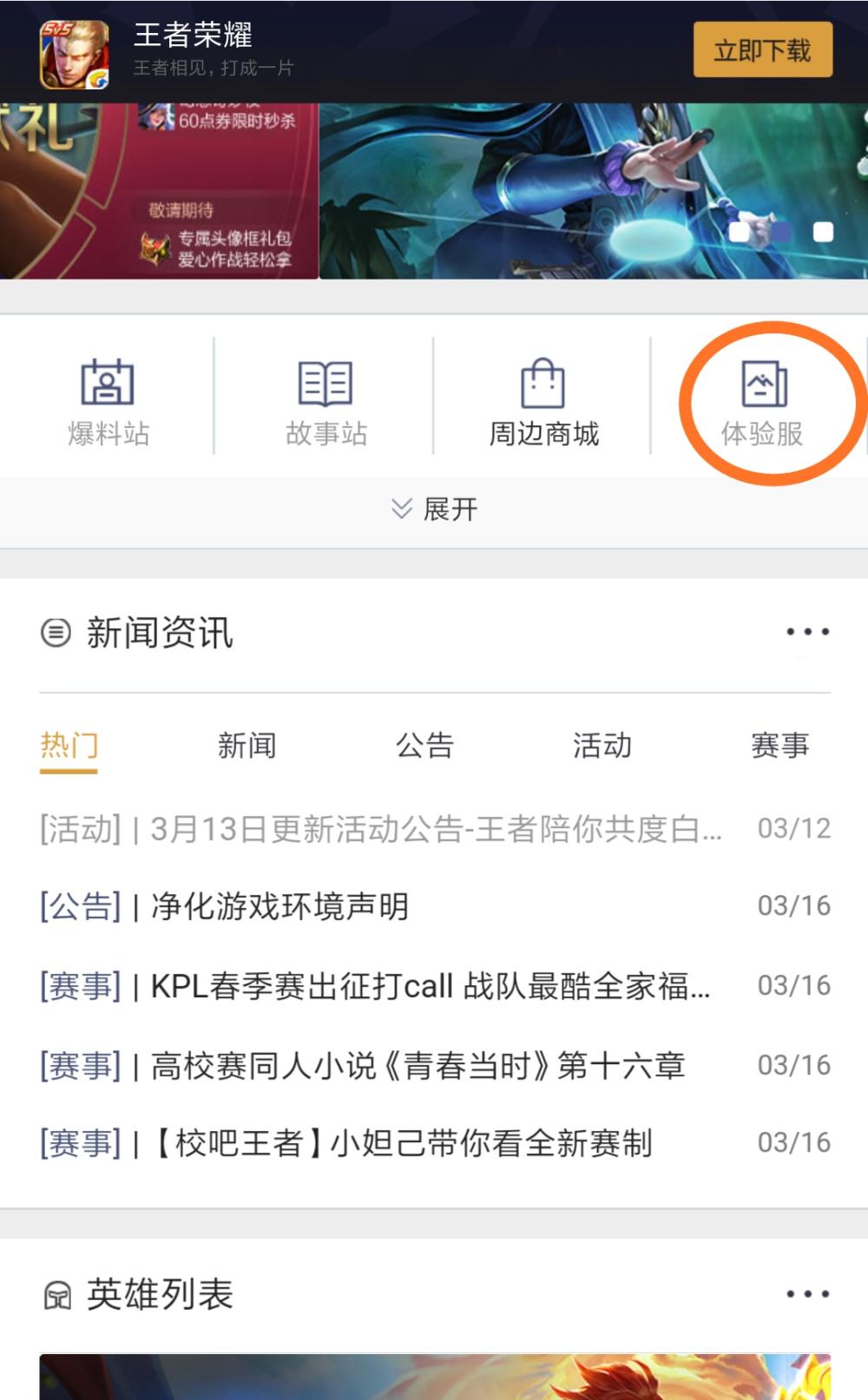This screenshot has width=868, height=1400.
Task: Switch to the 公告 tab
Action: (x=425, y=745)
